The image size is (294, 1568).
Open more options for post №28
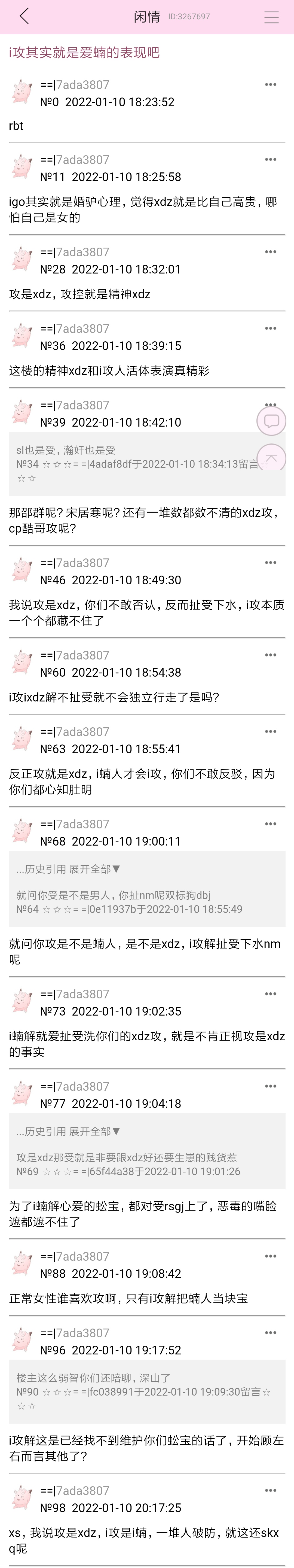click(x=271, y=252)
